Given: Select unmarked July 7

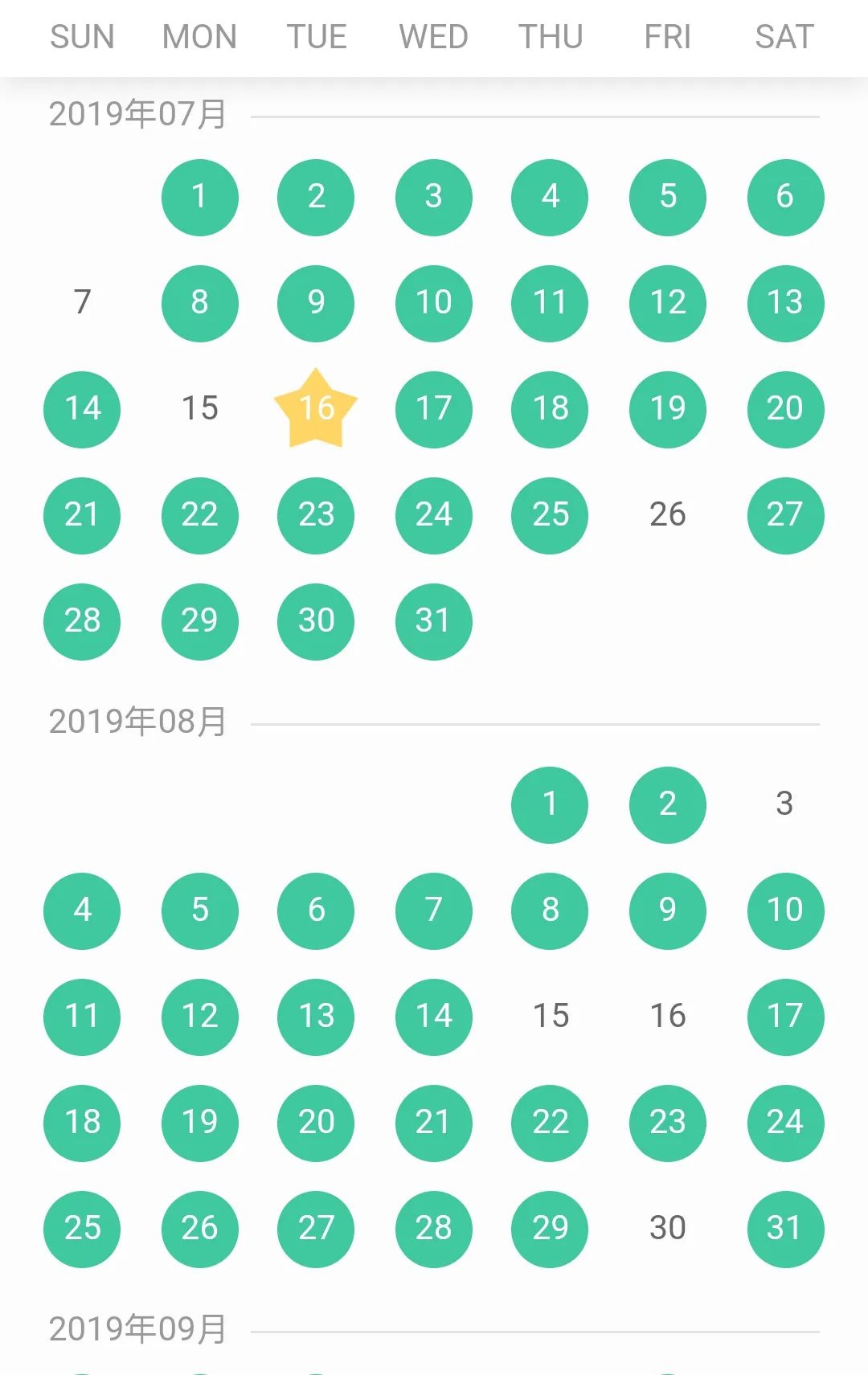Looking at the screenshot, I should tap(82, 303).
